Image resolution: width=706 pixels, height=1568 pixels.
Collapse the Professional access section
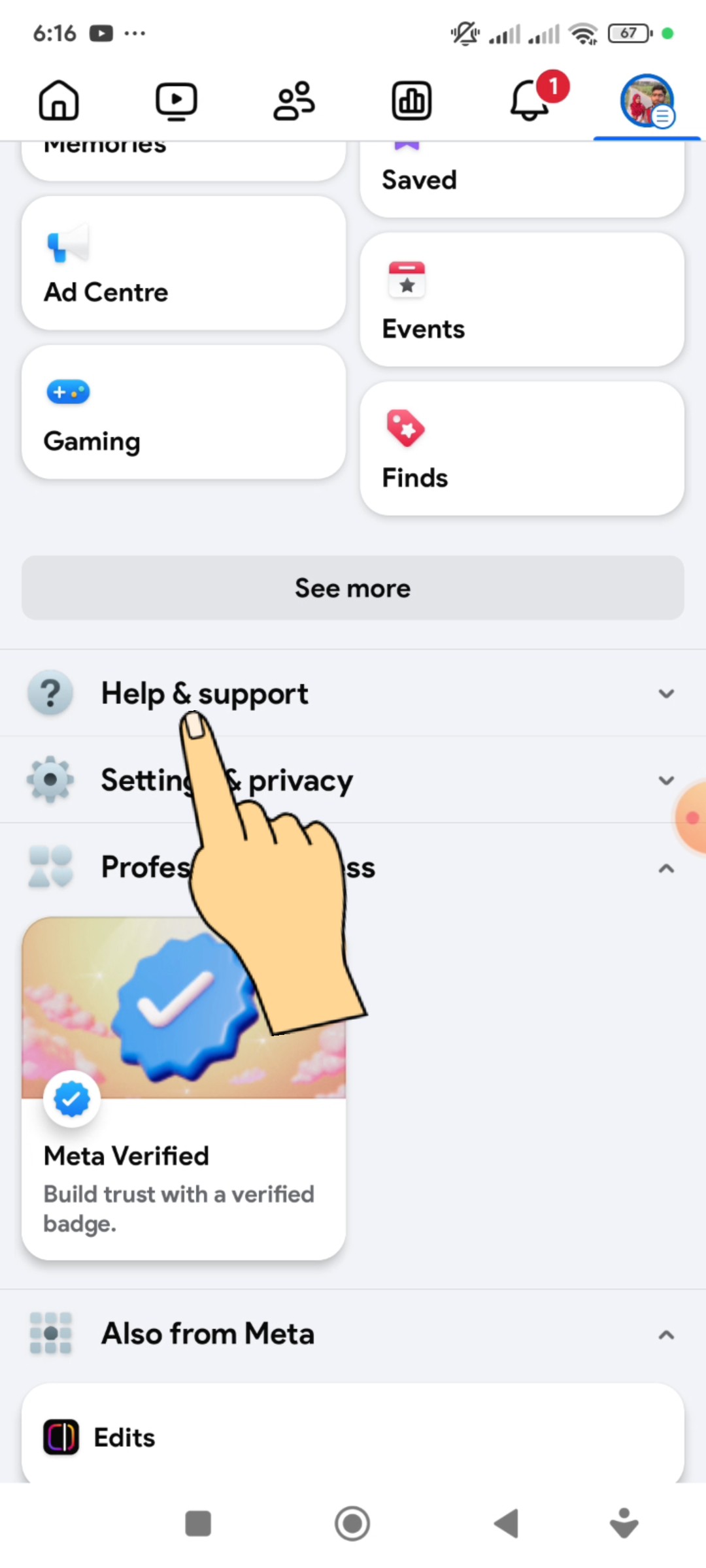[x=665, y=868]
